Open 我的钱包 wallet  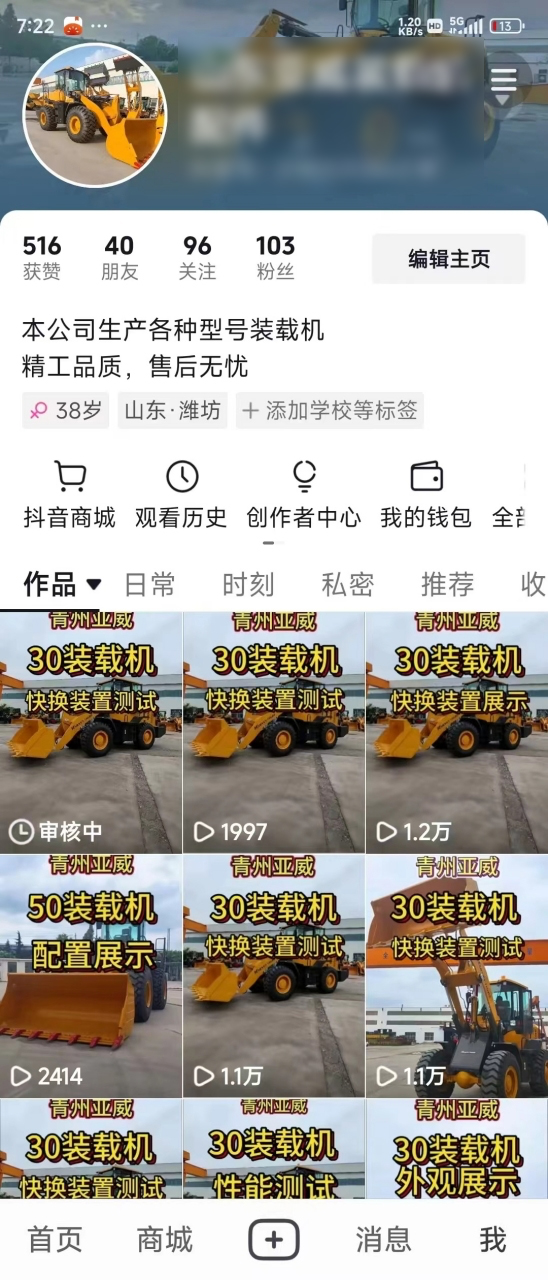[x=426, y=494]
